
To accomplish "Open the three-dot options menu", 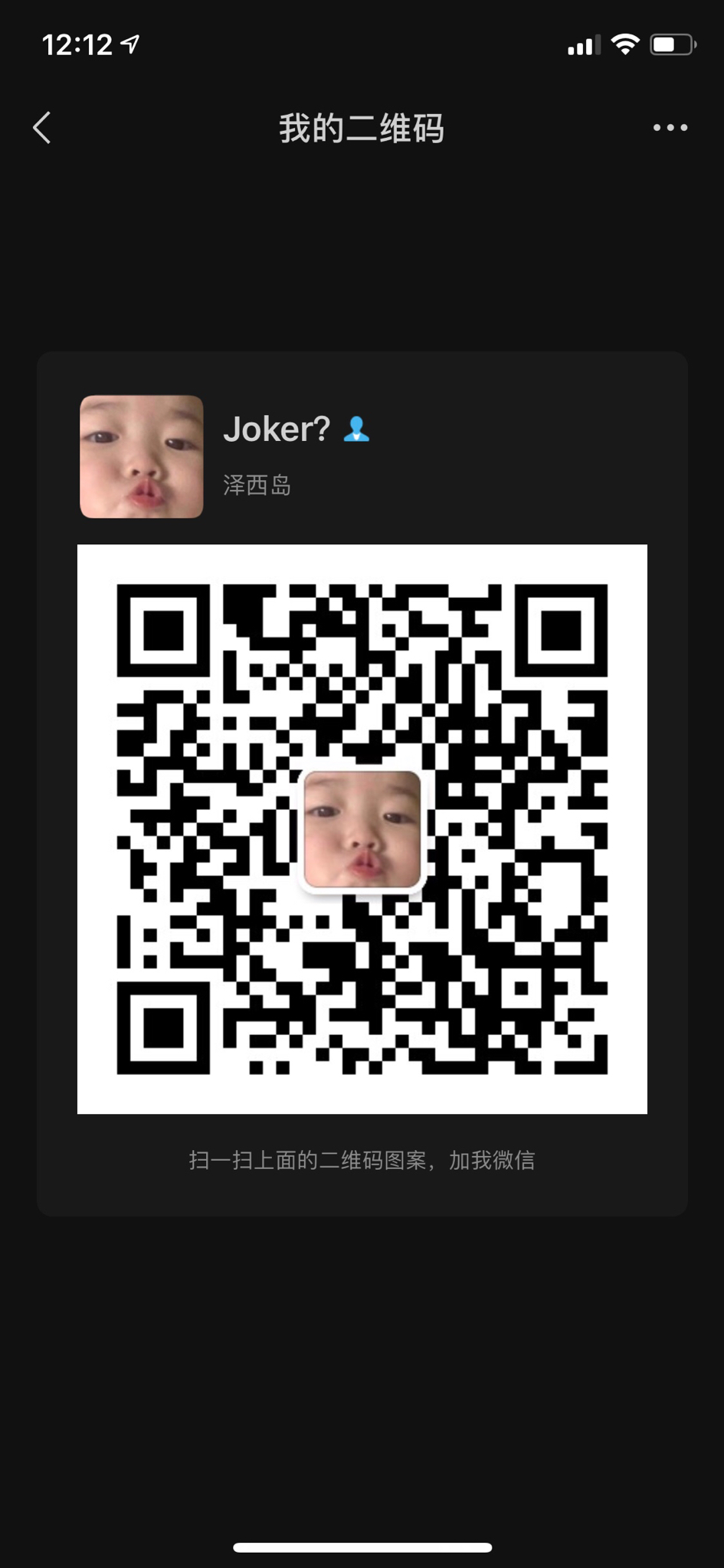I will 670,128.
